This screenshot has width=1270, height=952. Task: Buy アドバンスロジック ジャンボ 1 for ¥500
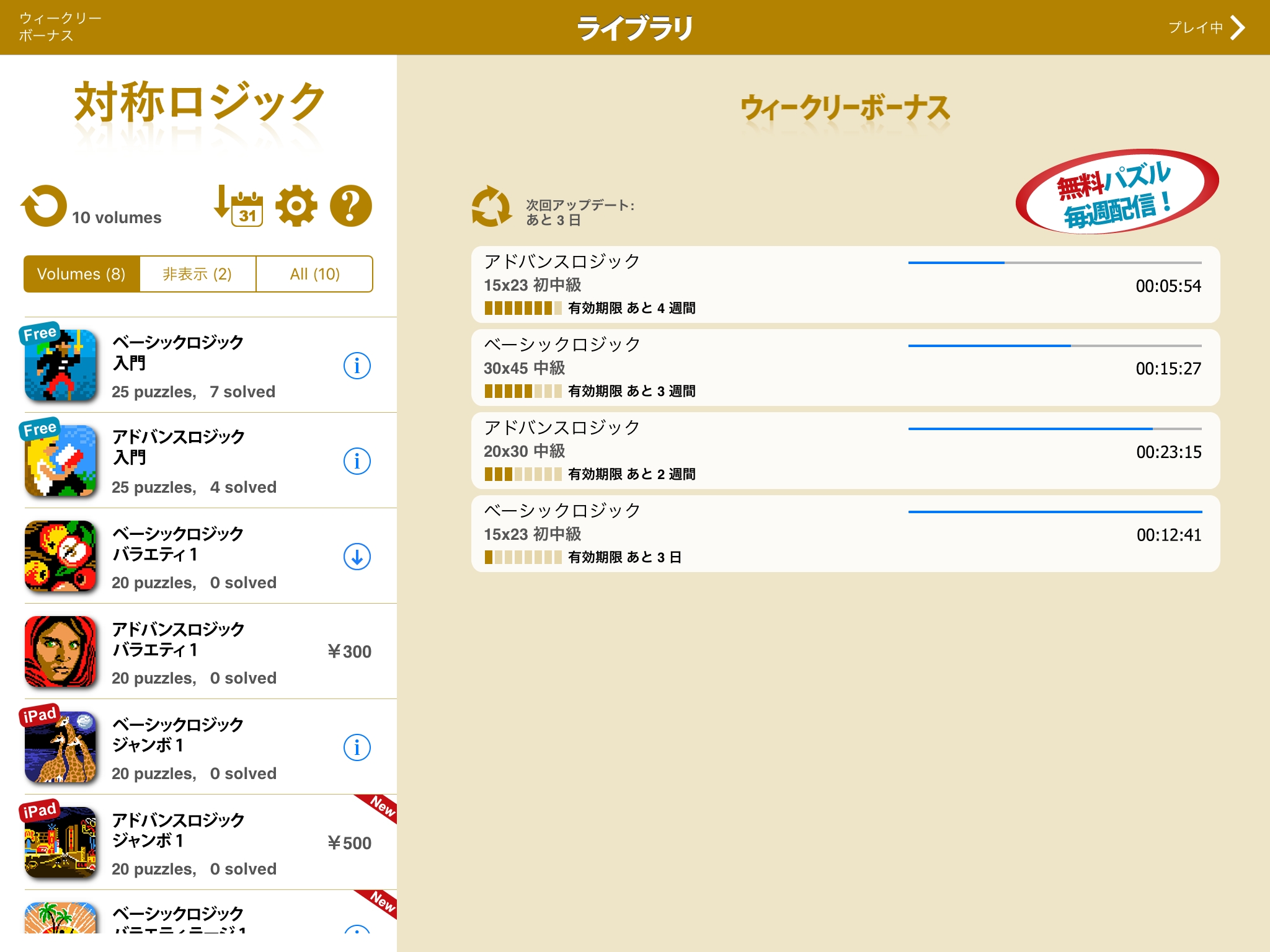[x=349, y=843]
